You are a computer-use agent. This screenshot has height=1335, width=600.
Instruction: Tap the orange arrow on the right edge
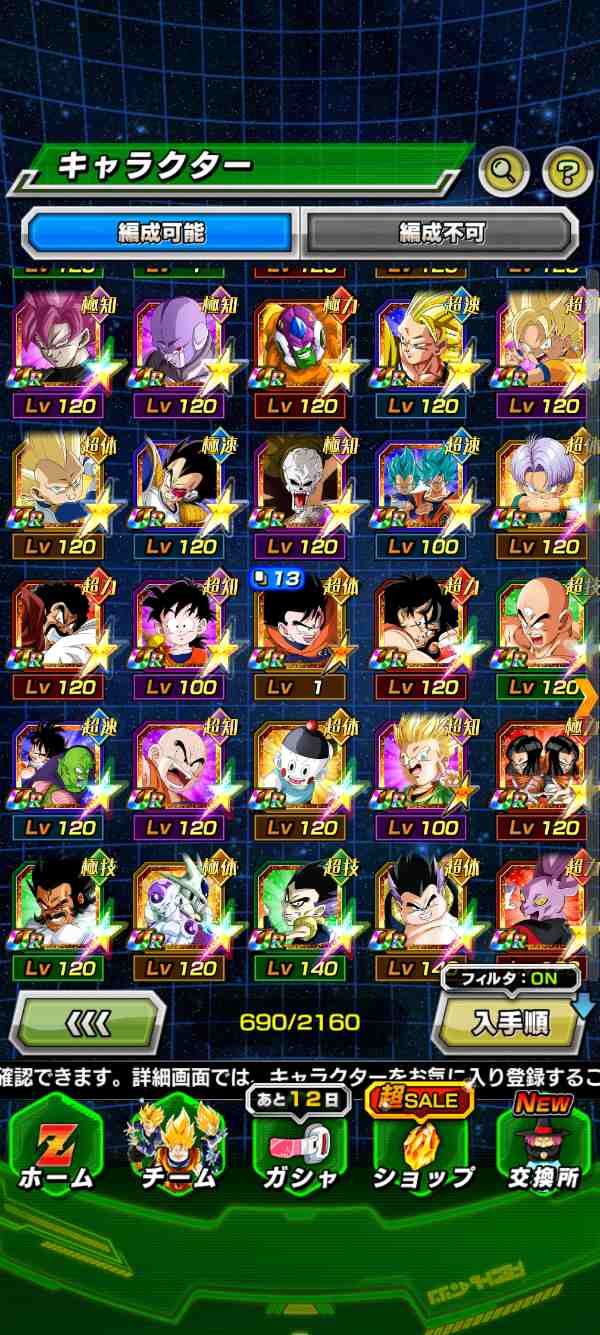coord(587,692)
